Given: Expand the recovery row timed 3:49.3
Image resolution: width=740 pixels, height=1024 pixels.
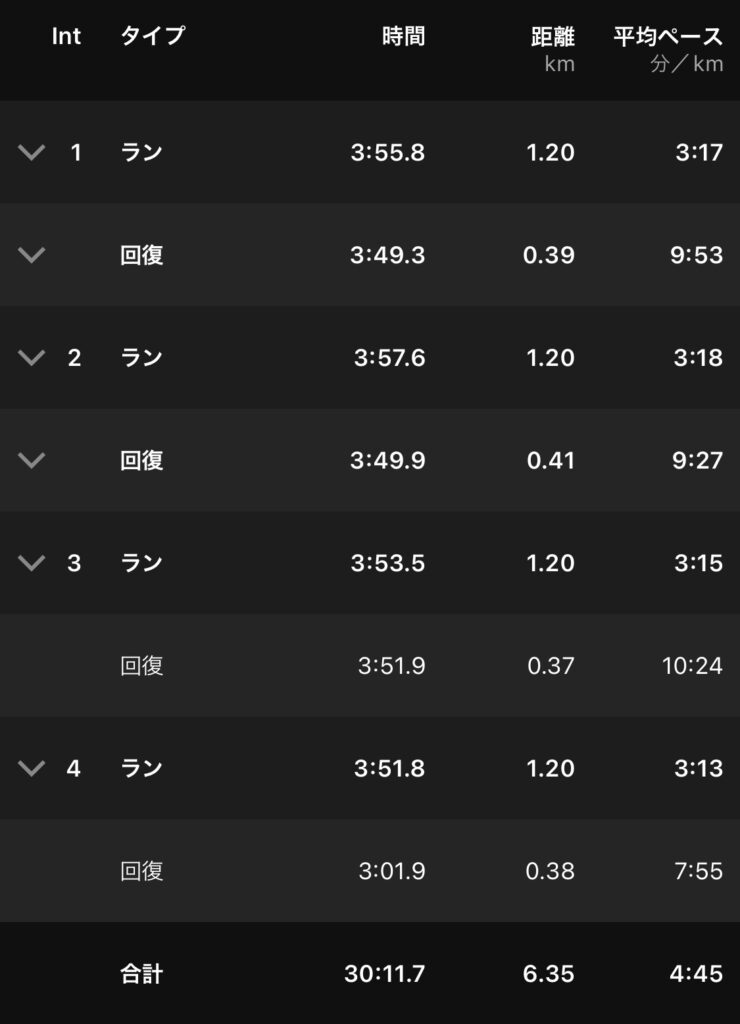Looking at the screenshot, I should (32, 255).
